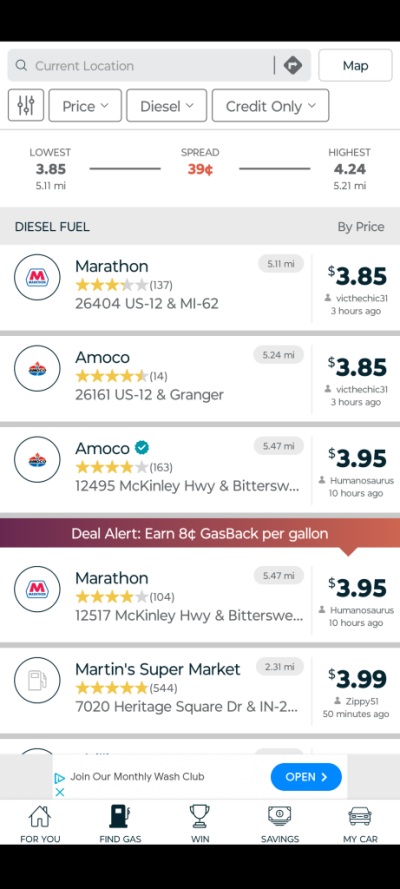Select Amoco at 12495 McKinley Hwy
This screenshot has height=889, width=400.
coord(200,469)
